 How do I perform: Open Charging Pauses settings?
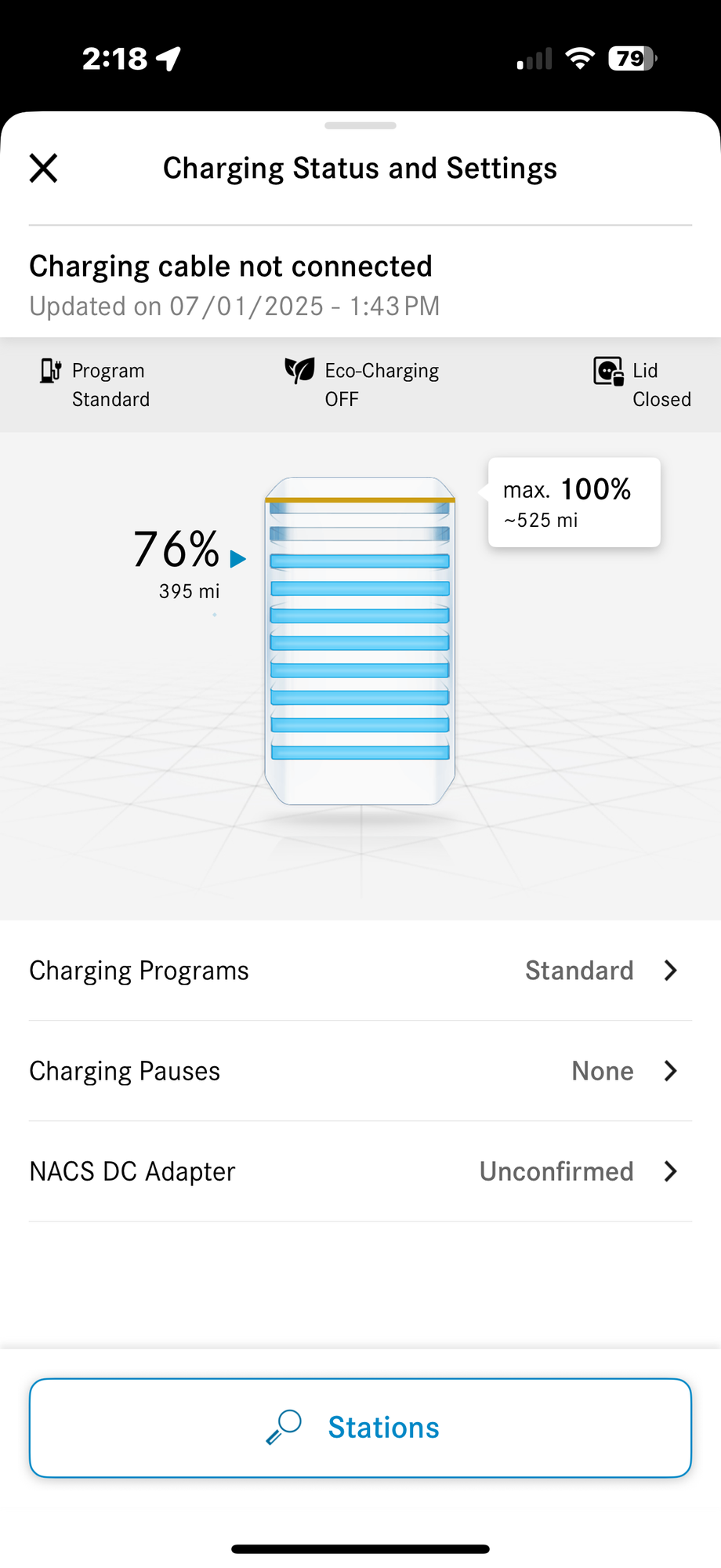point(360,1071)
